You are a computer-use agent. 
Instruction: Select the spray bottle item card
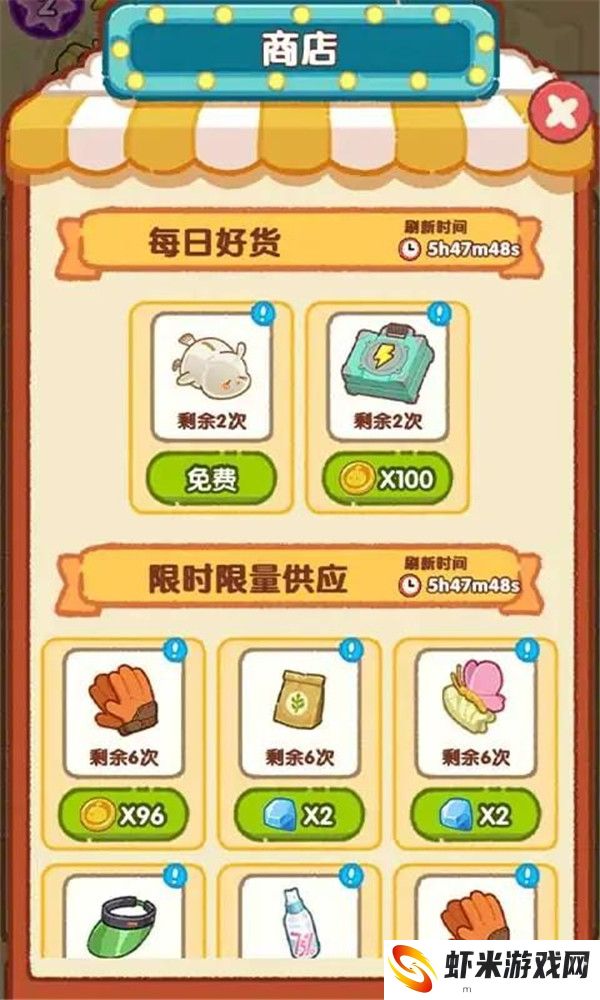tap(299, 930)
